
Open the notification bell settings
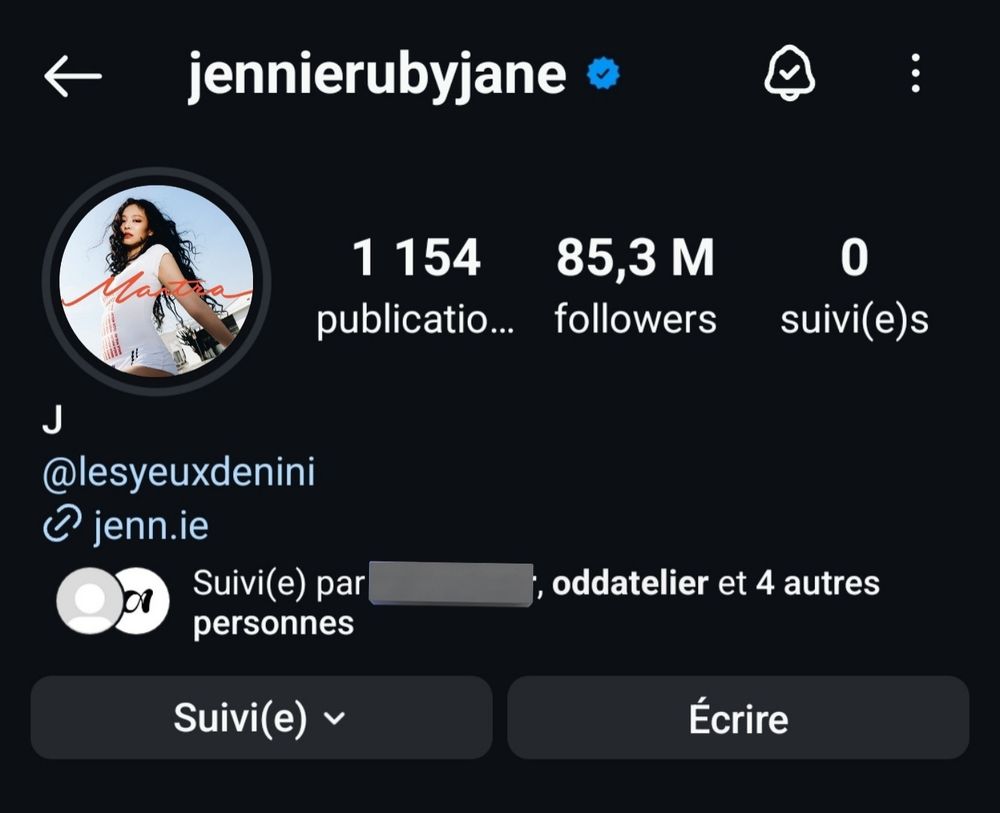click(790, 74)
